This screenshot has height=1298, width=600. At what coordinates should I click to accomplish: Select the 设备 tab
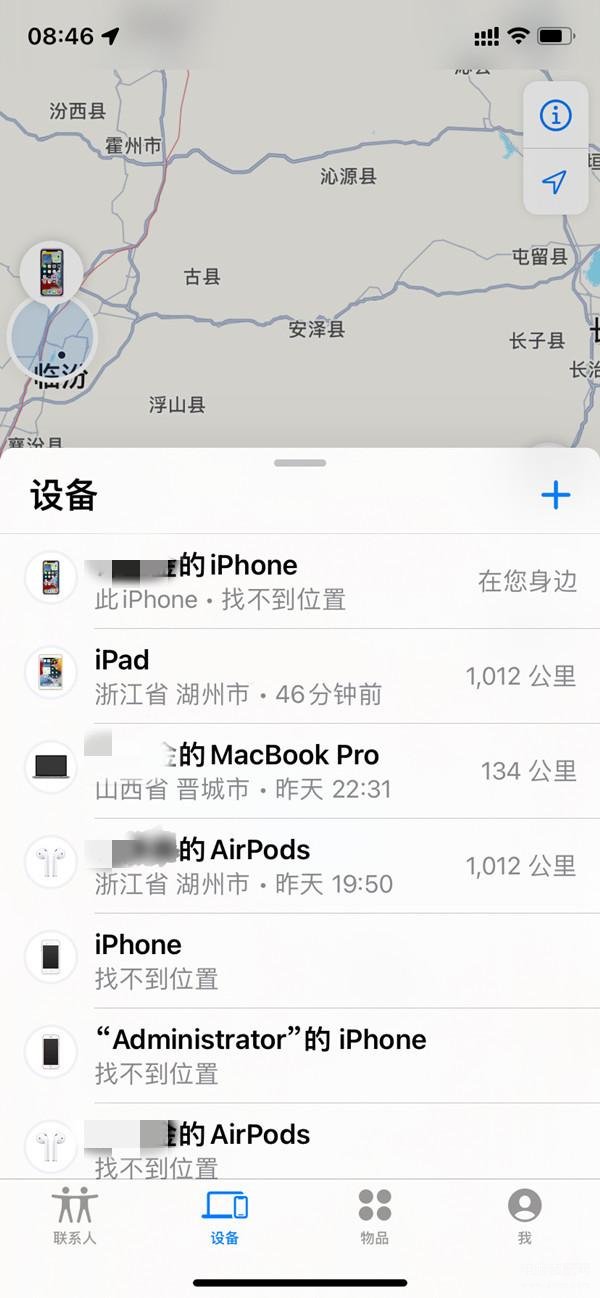point(225,1216)
